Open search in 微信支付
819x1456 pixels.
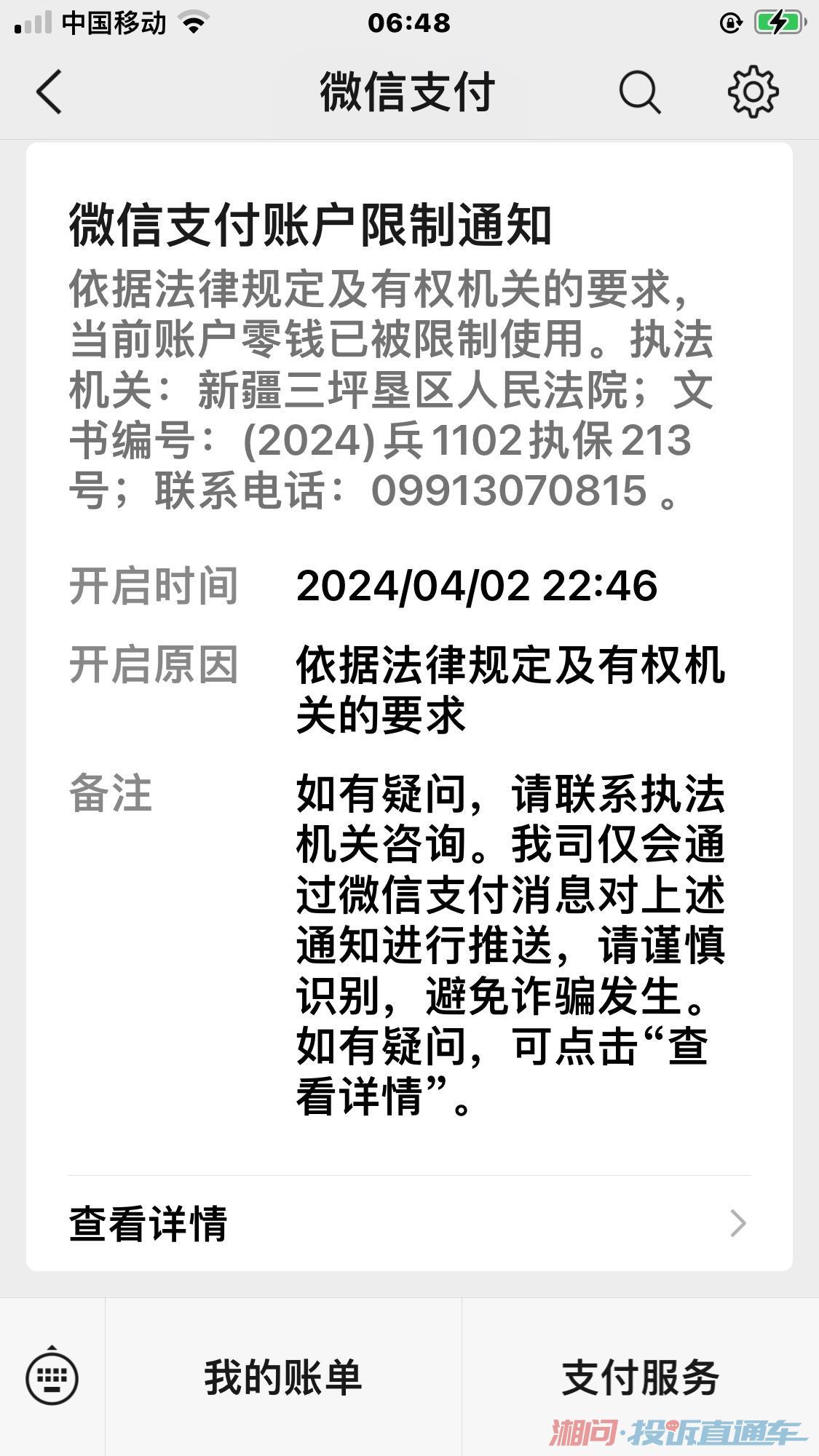[x=639, y=92]
